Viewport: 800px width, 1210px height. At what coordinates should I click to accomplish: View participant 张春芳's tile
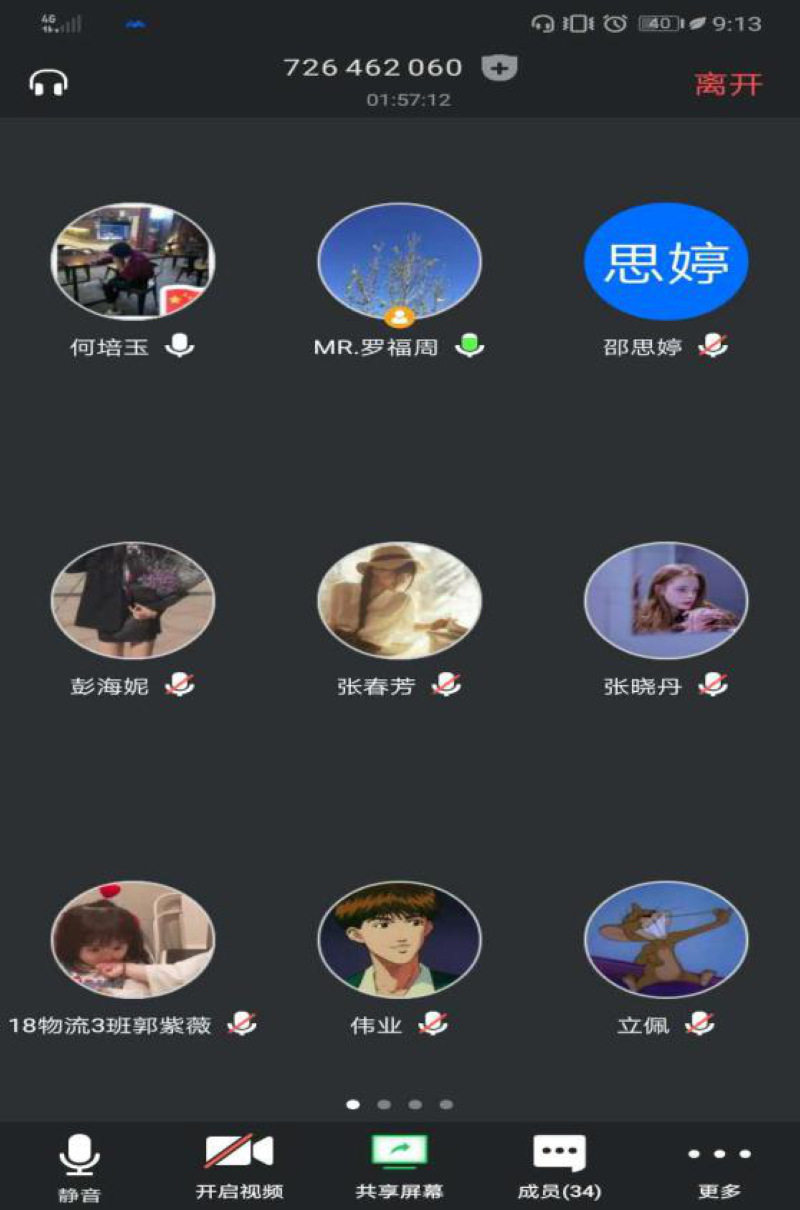pyautogui.click(x=399, y=600)
